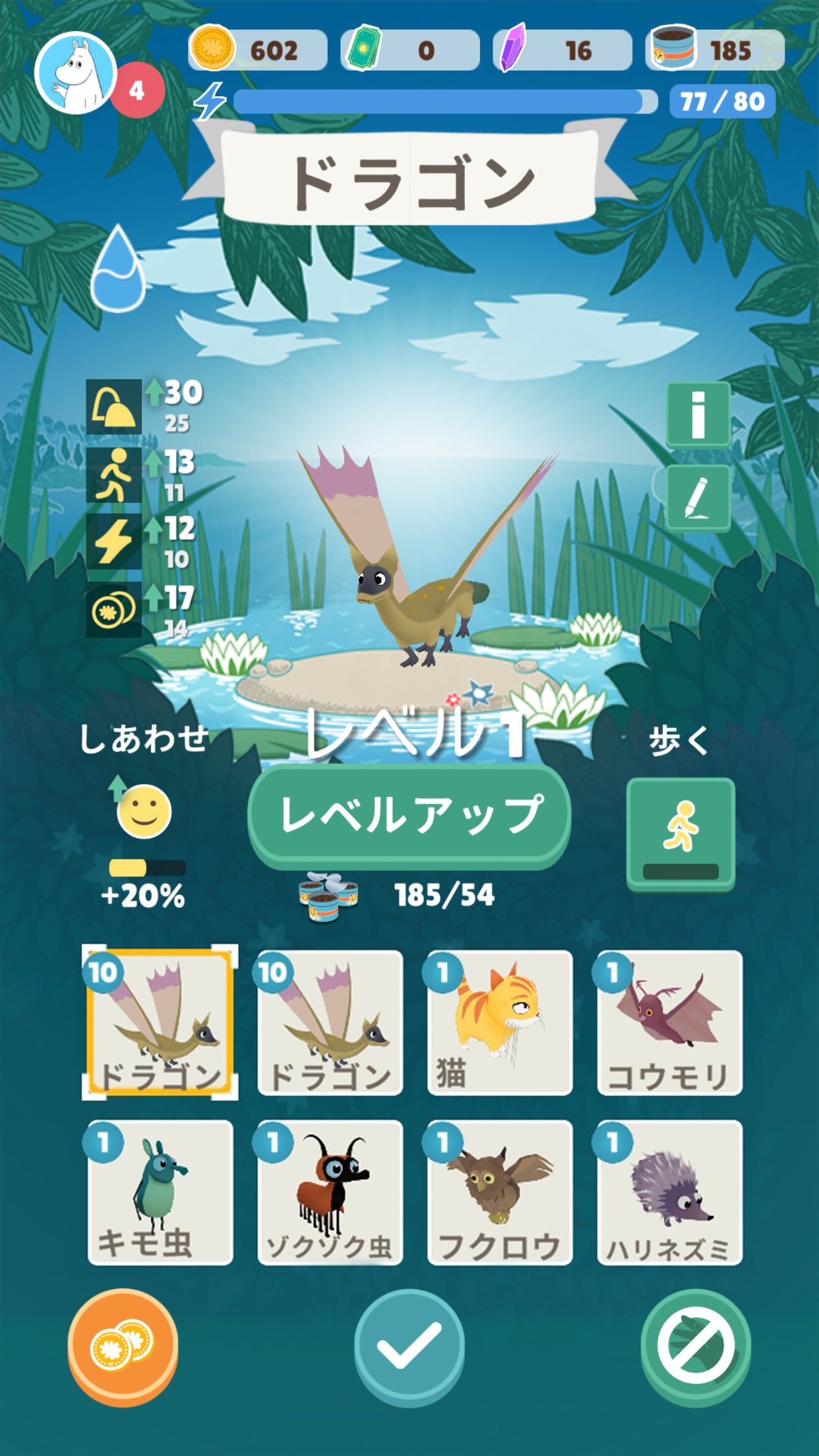
Task: Select the ハリネズミ card
Action: click(669, 1192)
